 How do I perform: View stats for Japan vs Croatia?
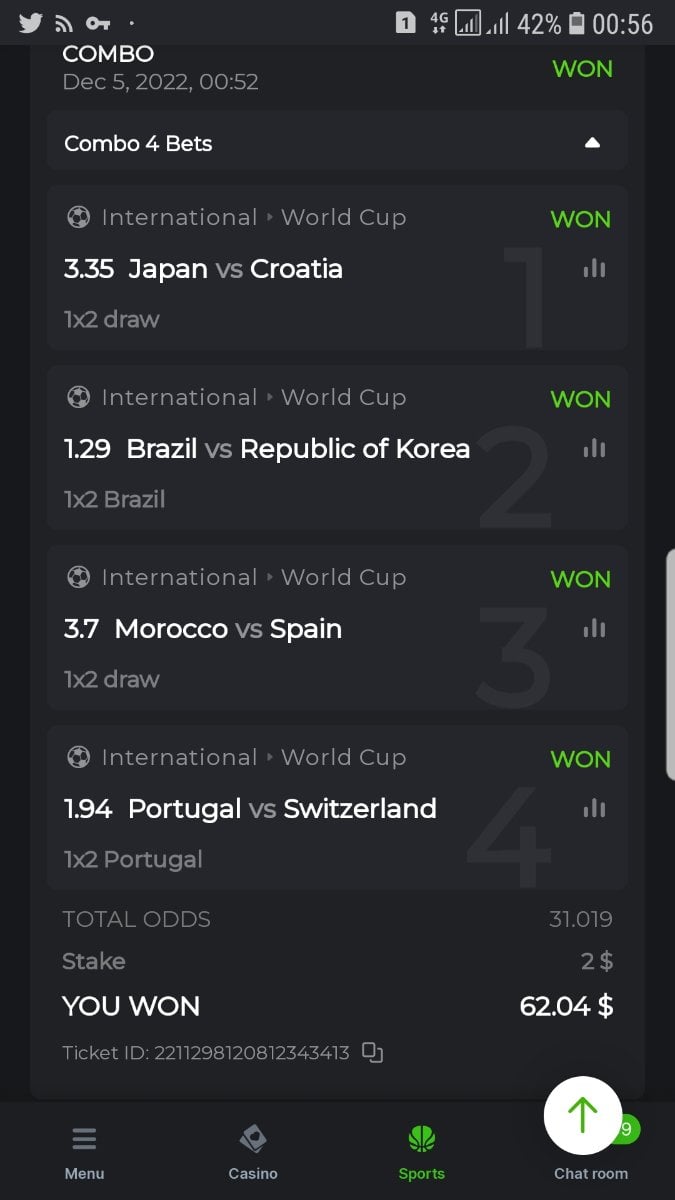pyautogui.click(x=594, y=268)
